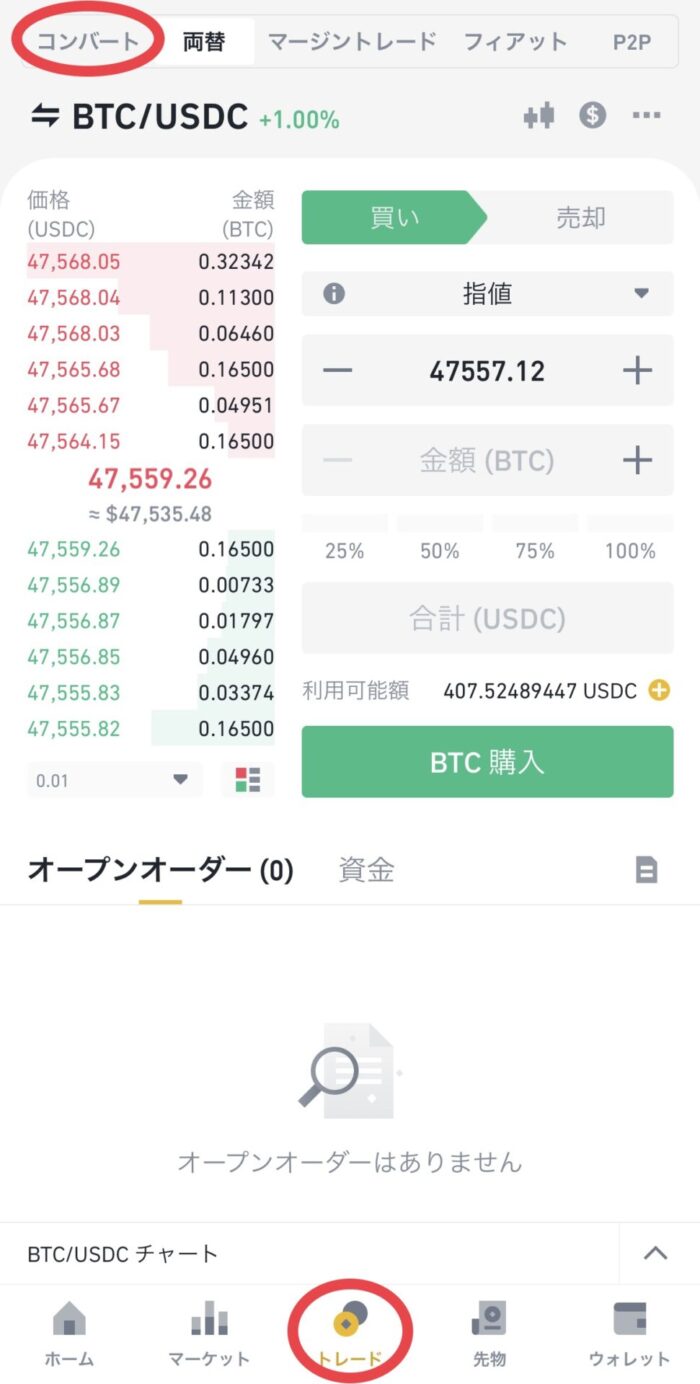Screen dimensions: 700x1384
Task: Expand the BTC/USDC チャート panel
Action: click(656, 1253)
